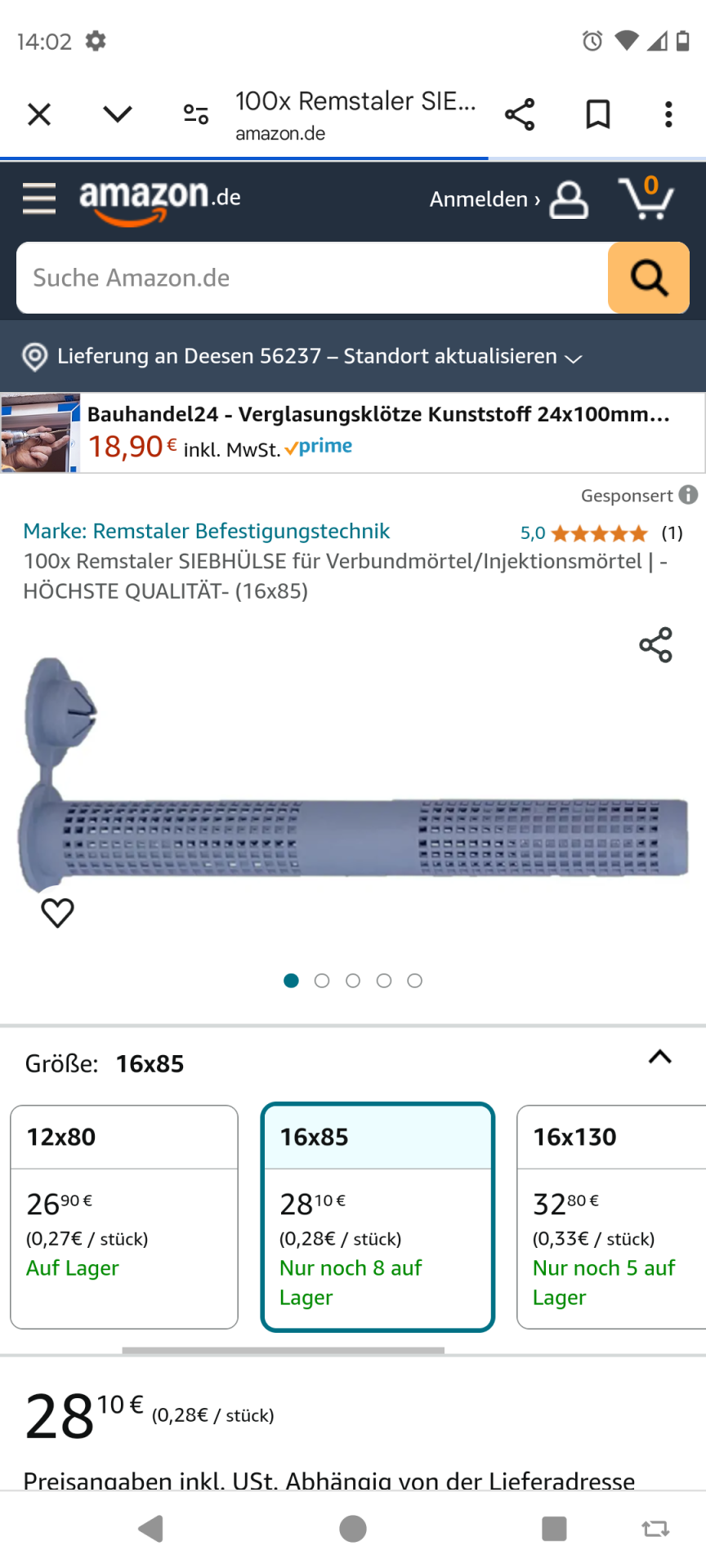
Task: Bookmark this page in the browser
Action: [598, 114]
